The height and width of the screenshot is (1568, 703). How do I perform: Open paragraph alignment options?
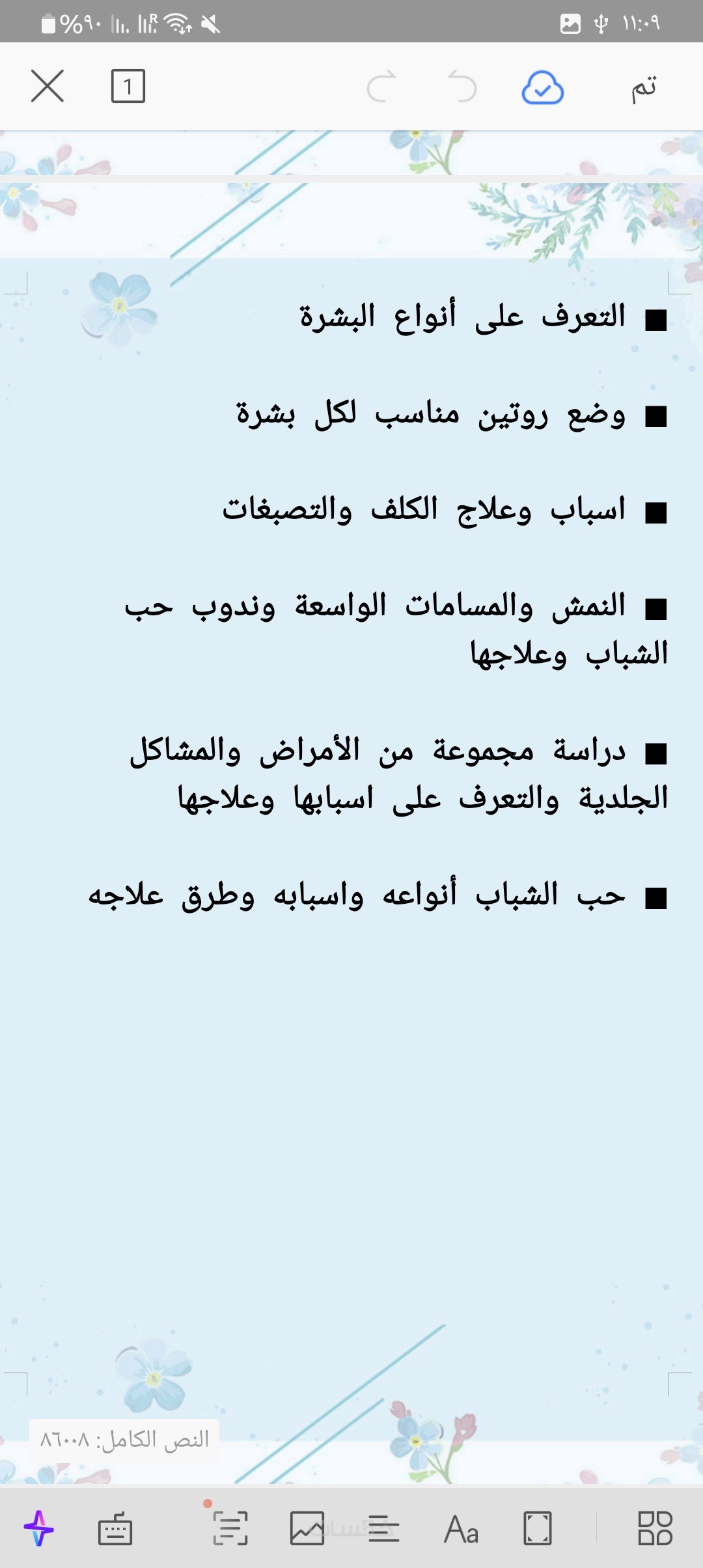click(x=383, y=1528)
